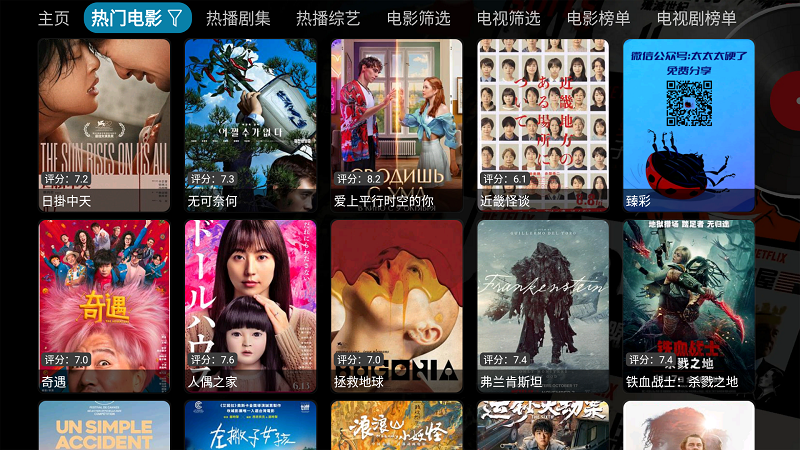The height and width of the screenshot is (450, 800).
Task: View the movie 人偶之家
Action: pos(250,306)
